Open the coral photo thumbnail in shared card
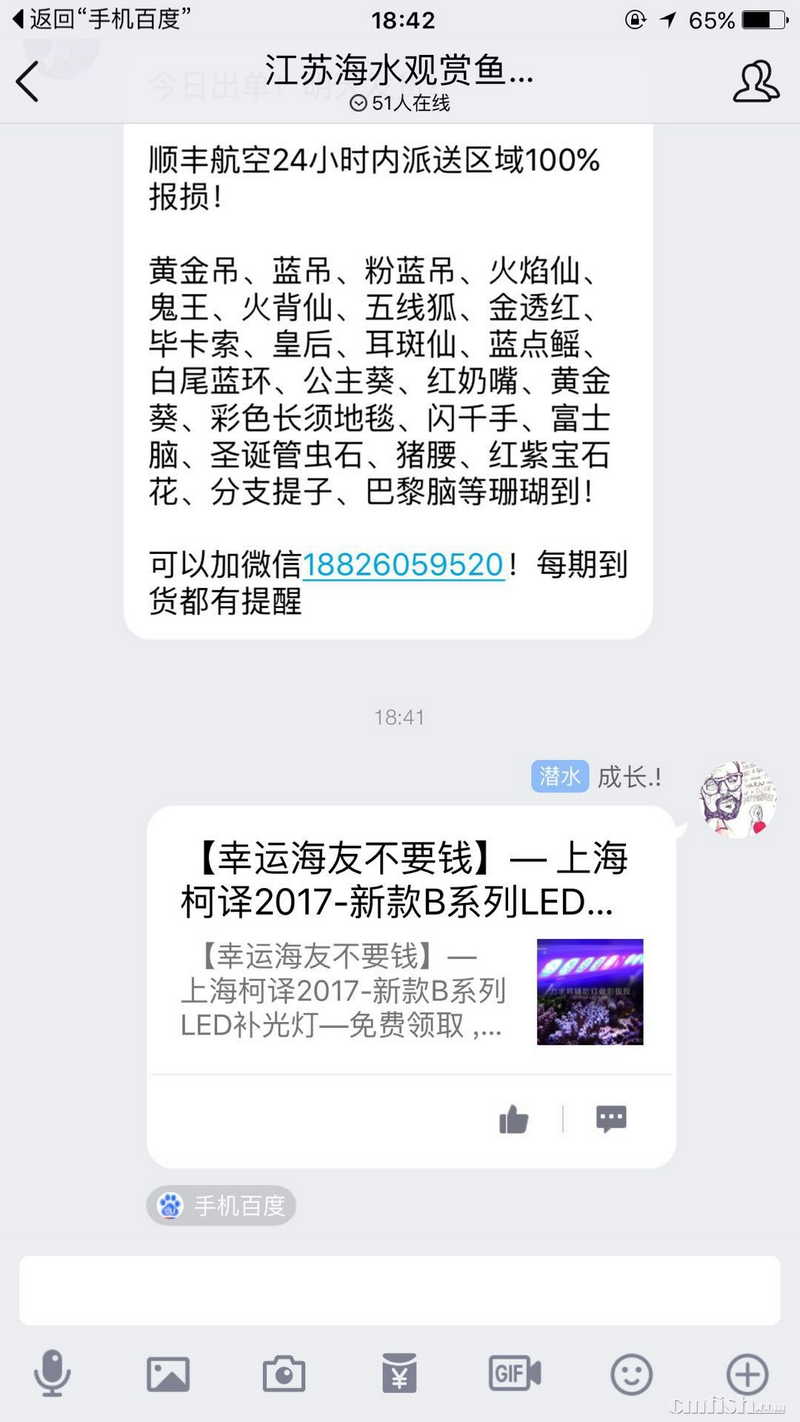 589,992
